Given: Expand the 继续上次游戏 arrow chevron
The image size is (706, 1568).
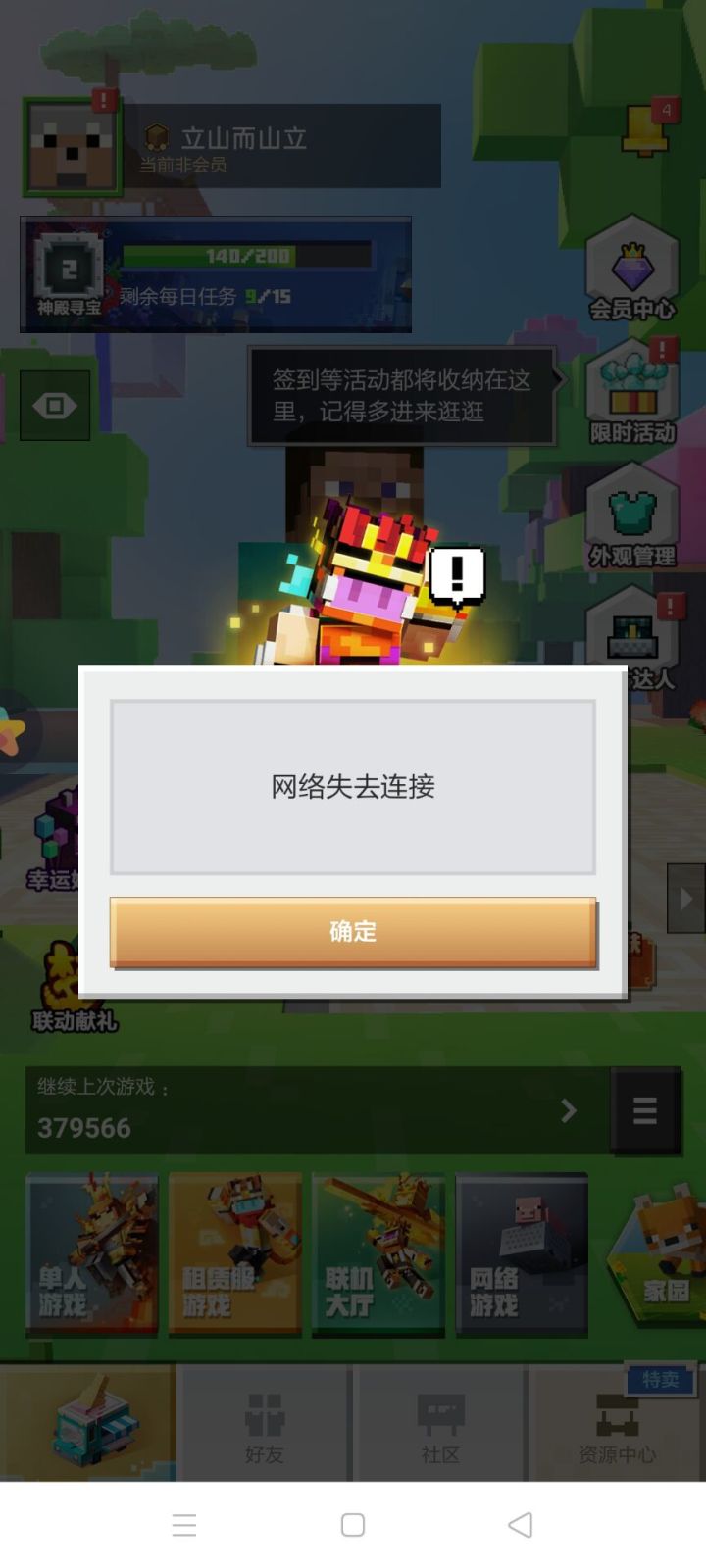Looking at the screenshot, I should 569,1110.
